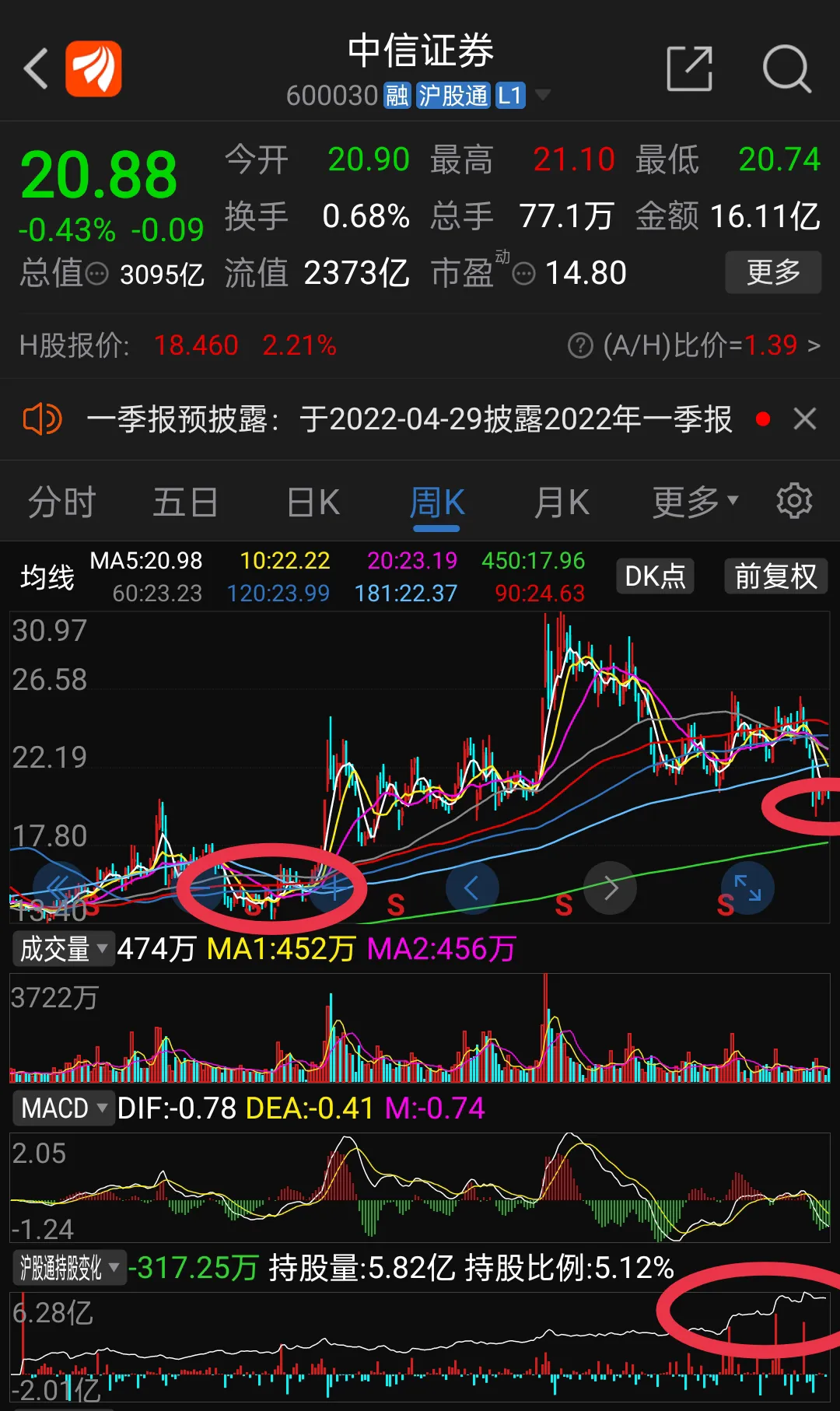Viewport: 840px width, 1411px height.
Task: Open the 沪股通持股变化 indicator dropdown
Action: (x=69, y=1268)
